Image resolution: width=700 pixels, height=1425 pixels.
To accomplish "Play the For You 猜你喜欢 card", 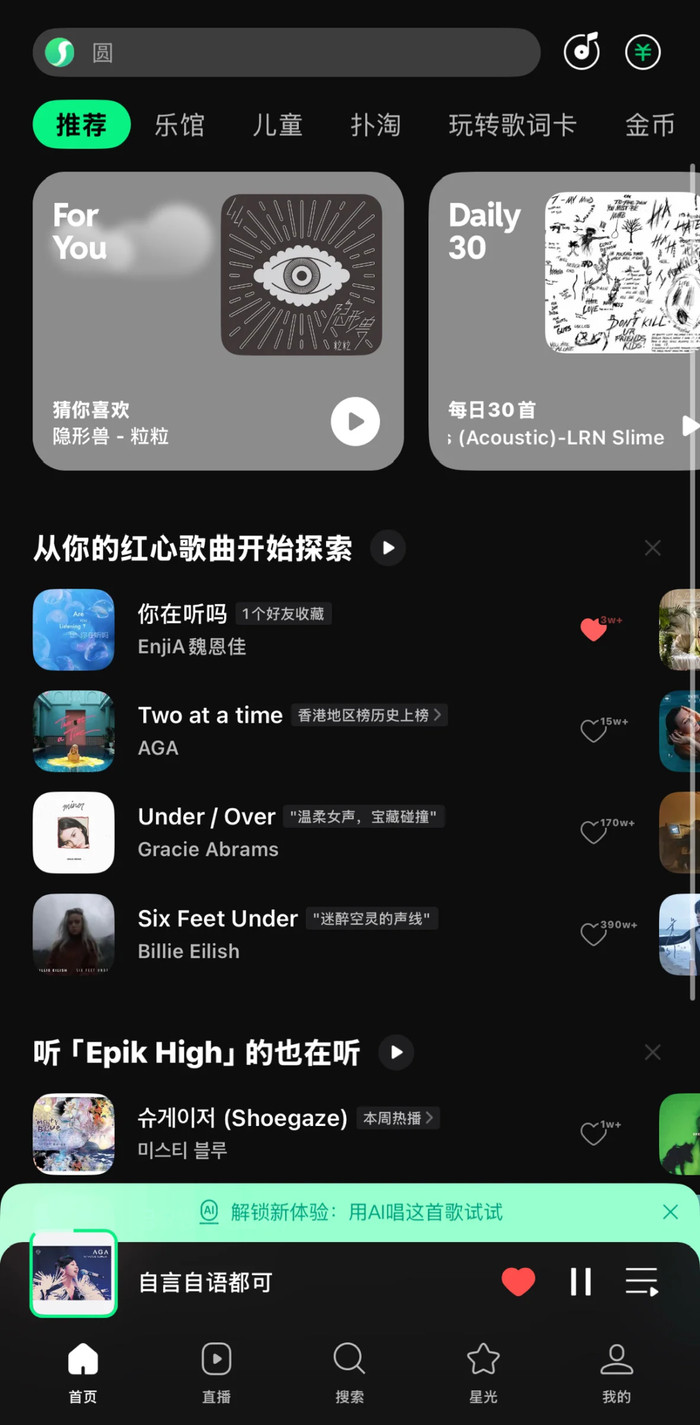I will tap(355, 421).
